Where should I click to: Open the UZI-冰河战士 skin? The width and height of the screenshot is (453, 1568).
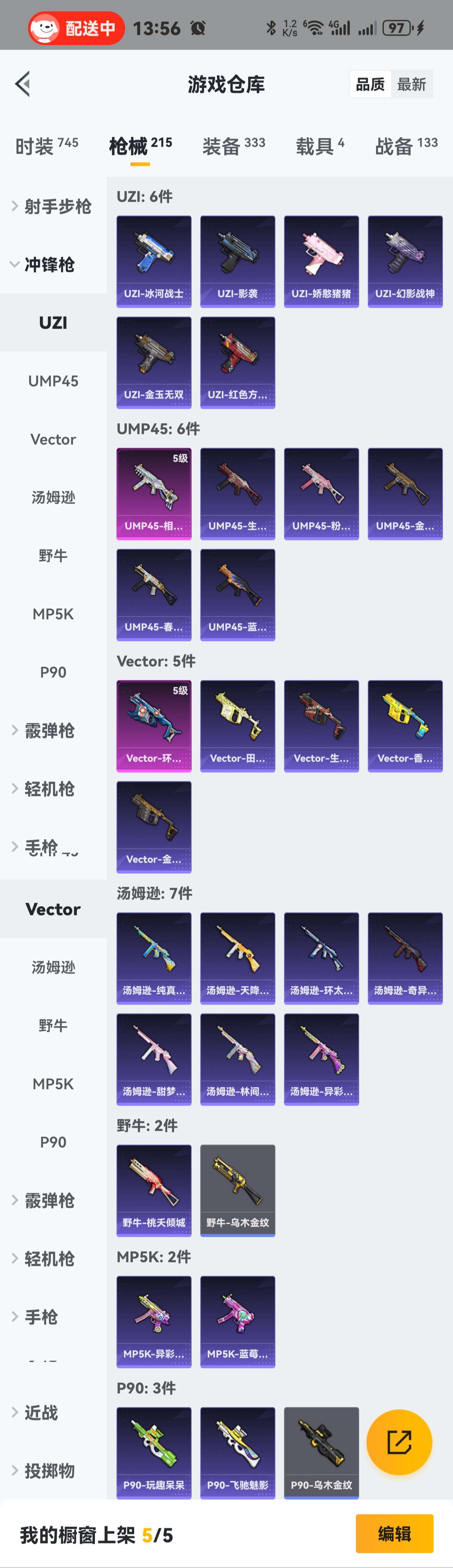[x=154, y=261]
